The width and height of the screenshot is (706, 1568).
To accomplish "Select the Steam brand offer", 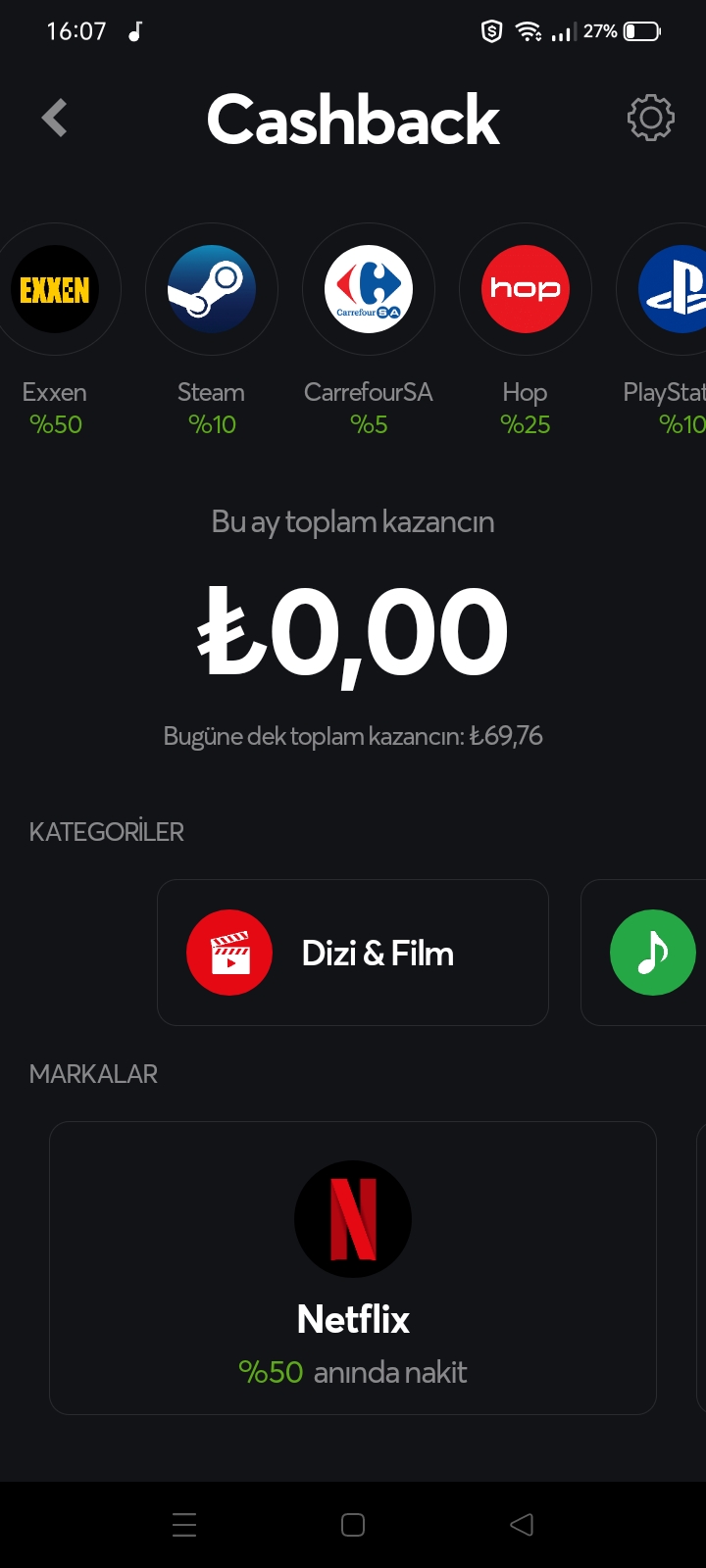I will click(x=212, y=290).
